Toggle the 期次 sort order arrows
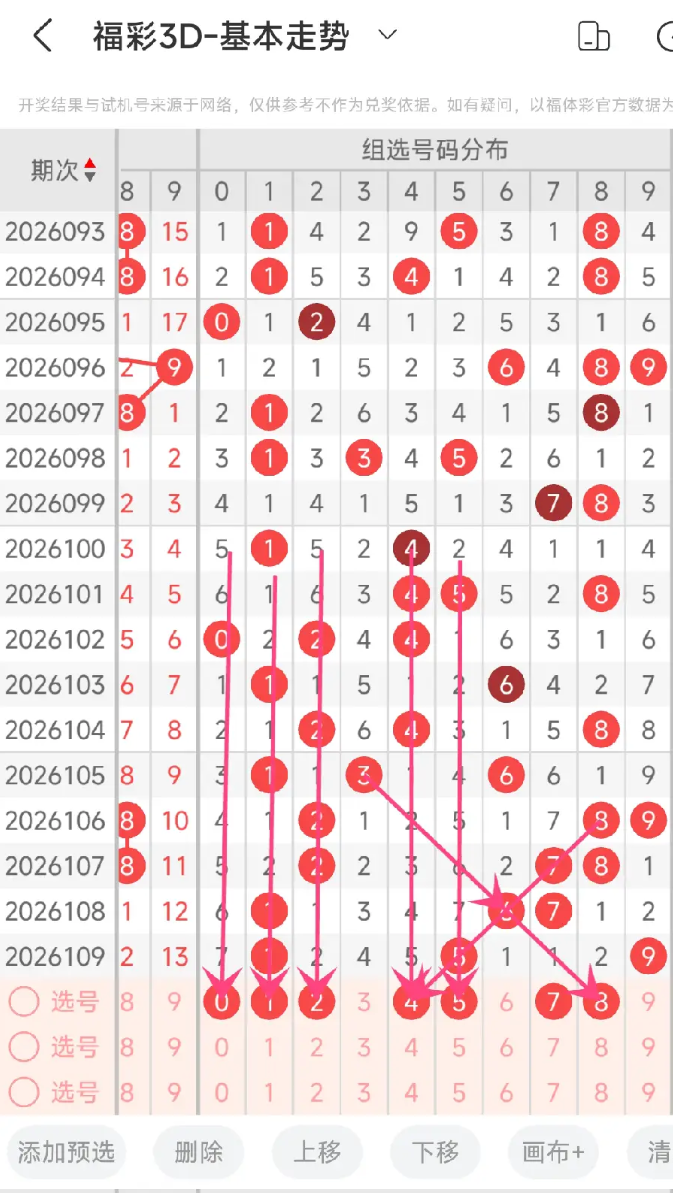 pos(90,170)
